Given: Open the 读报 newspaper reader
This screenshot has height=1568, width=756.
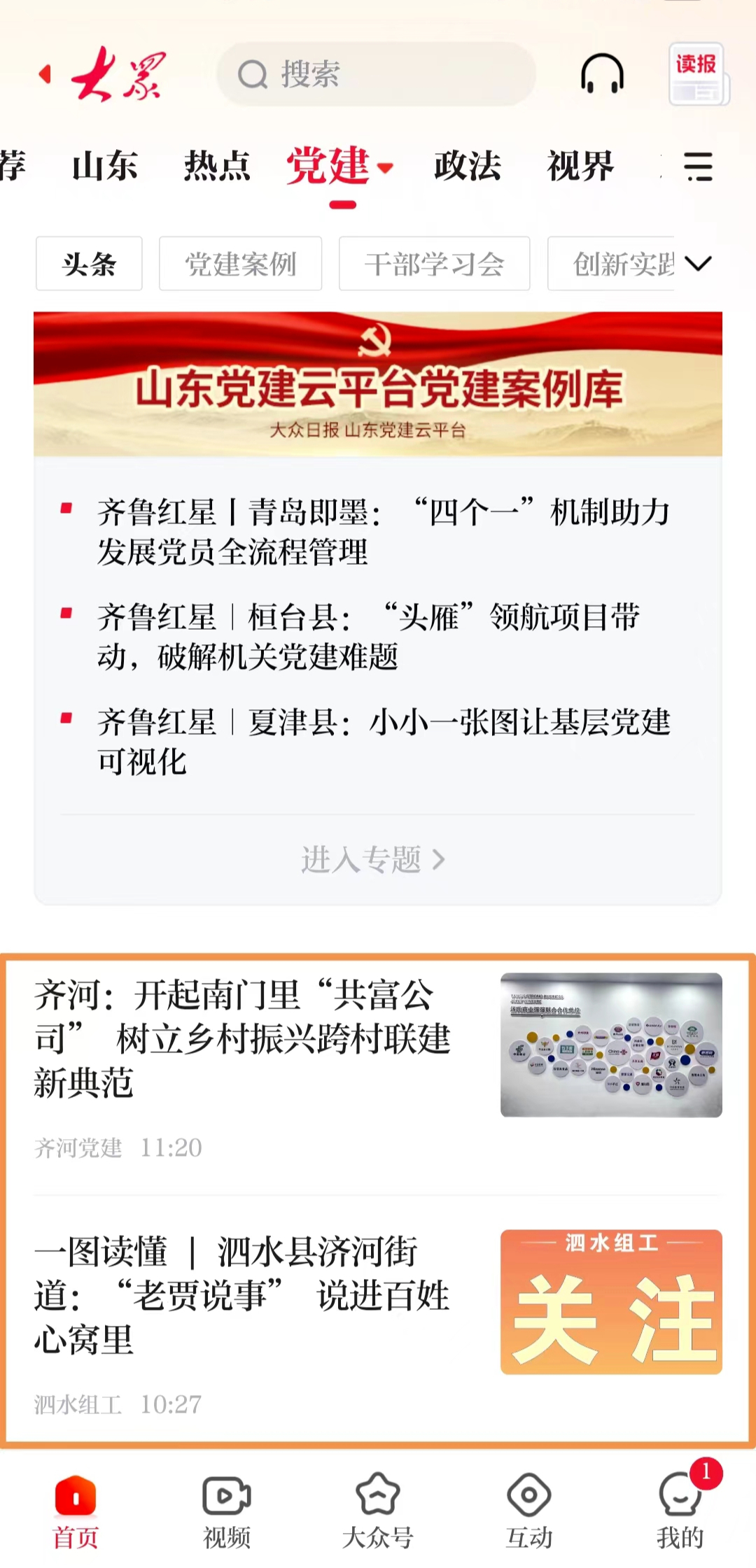Looking at the screenshot, I should [x=698, y=74].
